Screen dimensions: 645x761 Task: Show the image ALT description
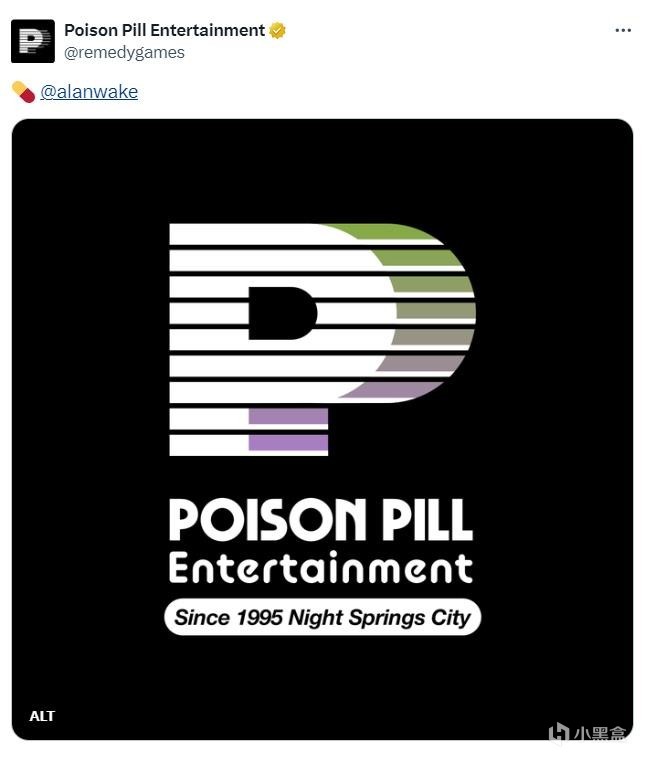pyautogui.click(x=42, y=716)
